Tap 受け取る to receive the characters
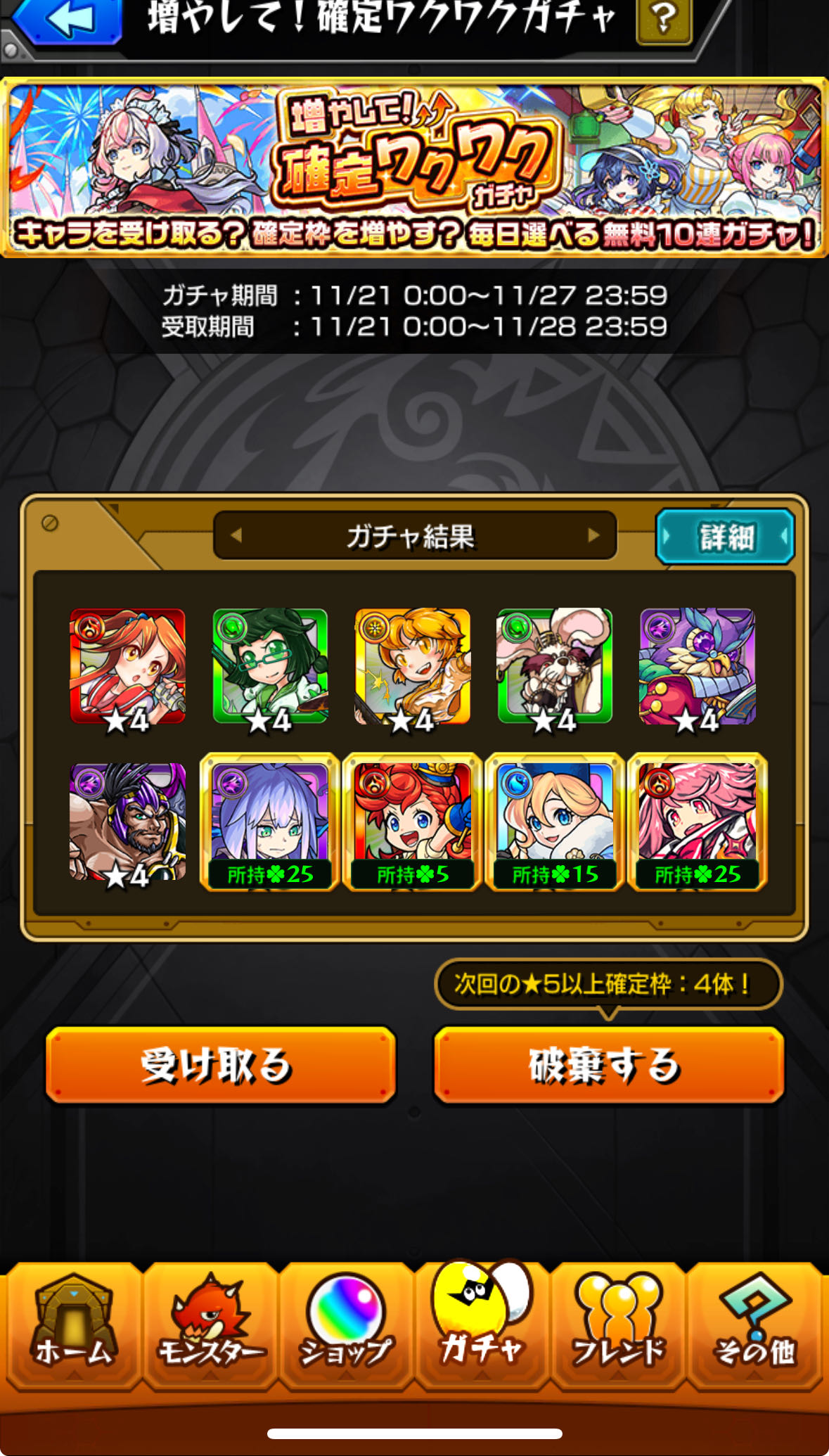 tap(220, 1065)
